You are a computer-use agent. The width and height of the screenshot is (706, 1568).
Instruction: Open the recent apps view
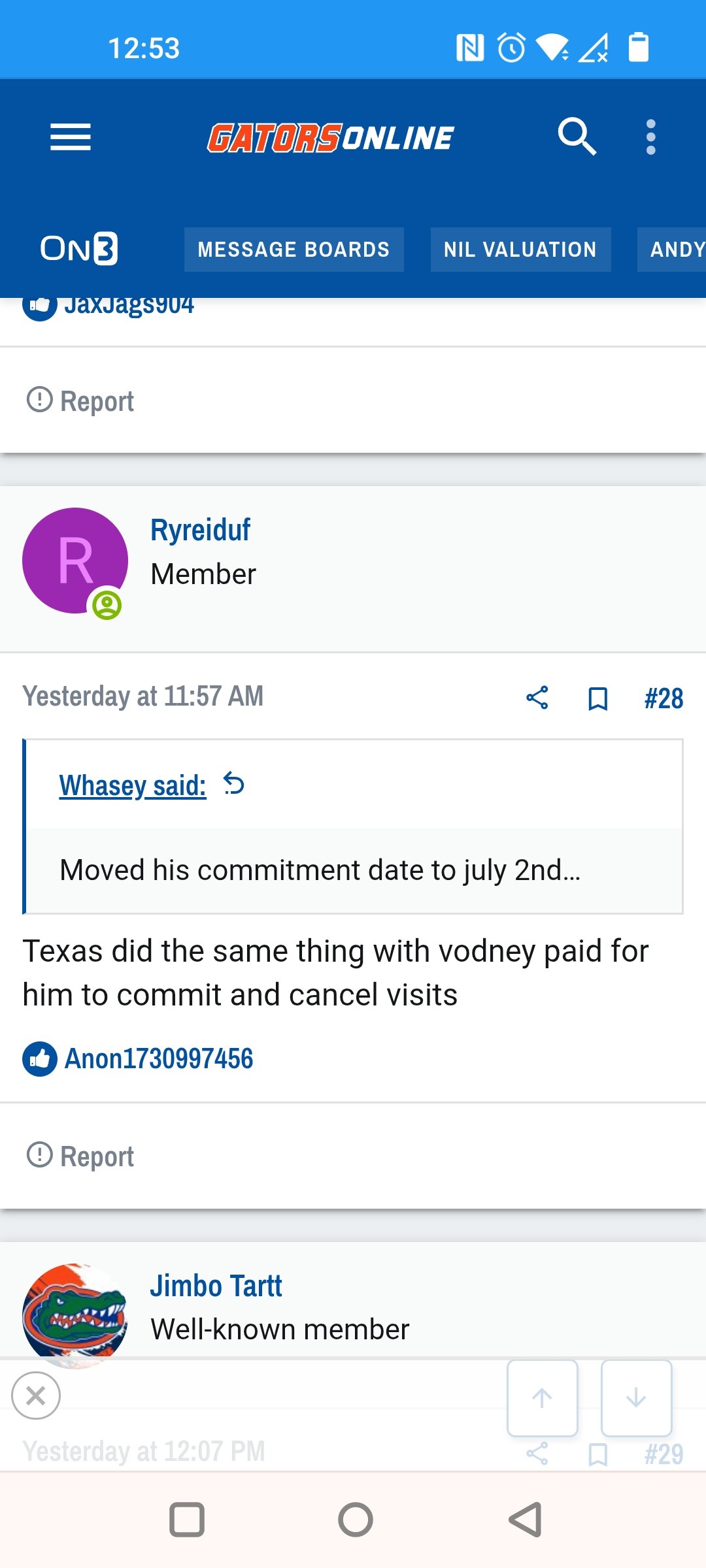tap(187, 1520)
